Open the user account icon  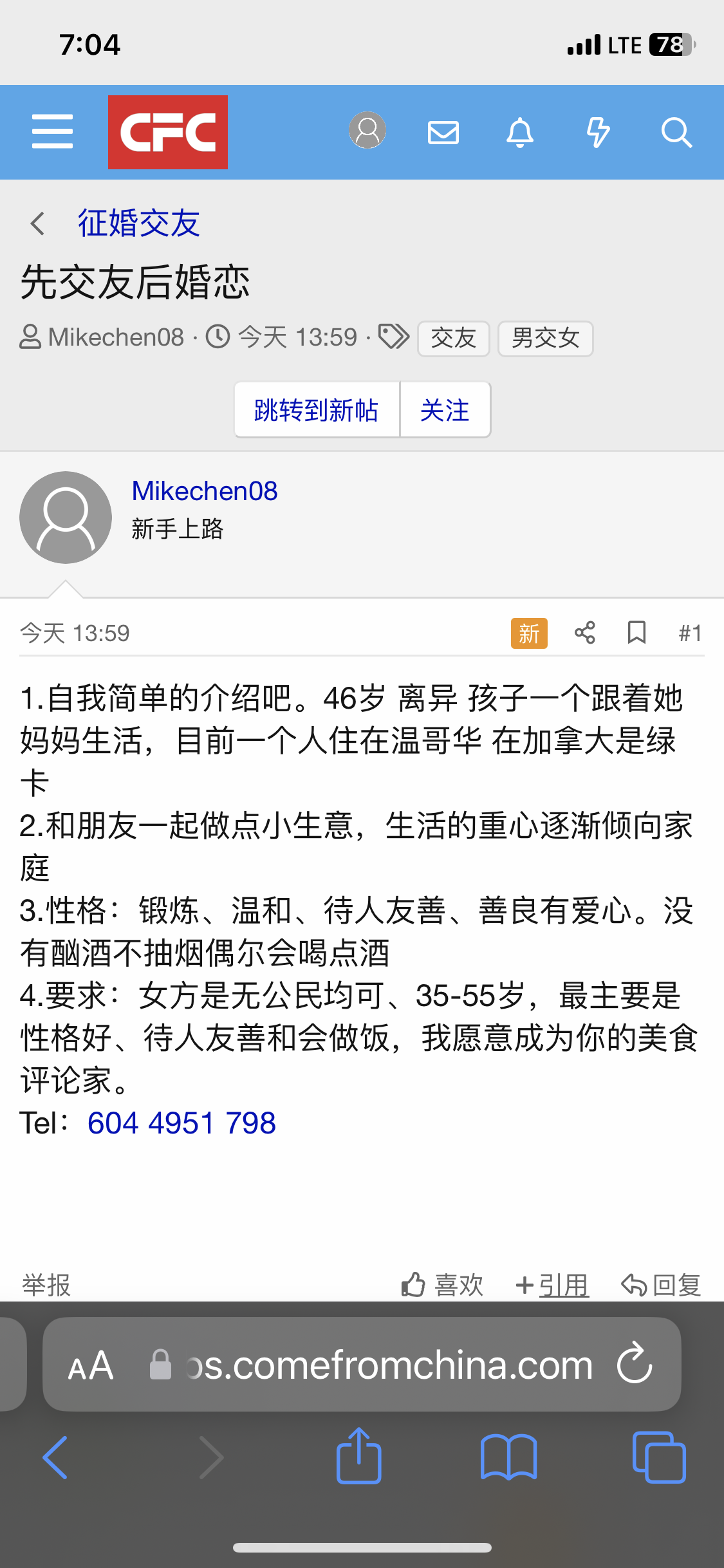(367, 131)
